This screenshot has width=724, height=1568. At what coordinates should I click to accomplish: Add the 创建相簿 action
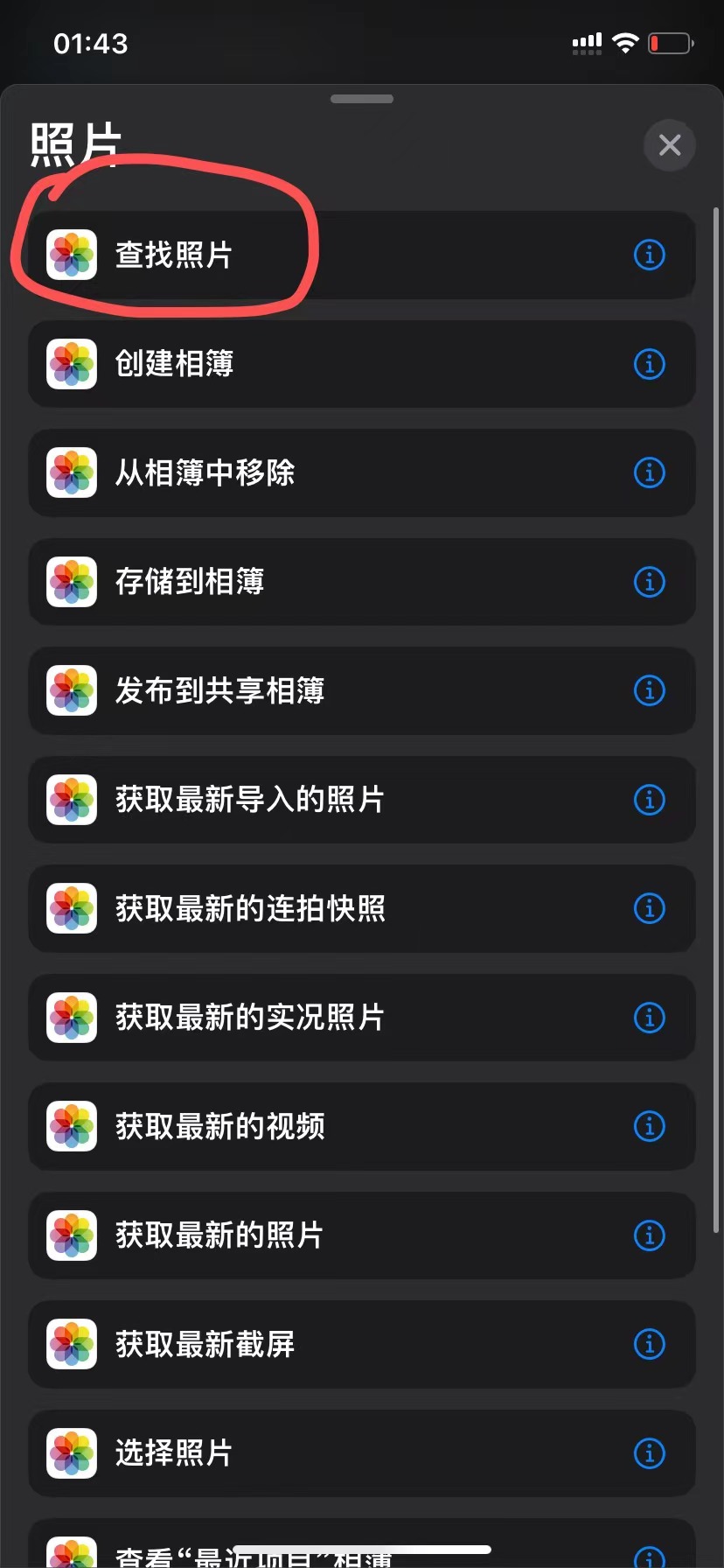click(x=175, y=364)
